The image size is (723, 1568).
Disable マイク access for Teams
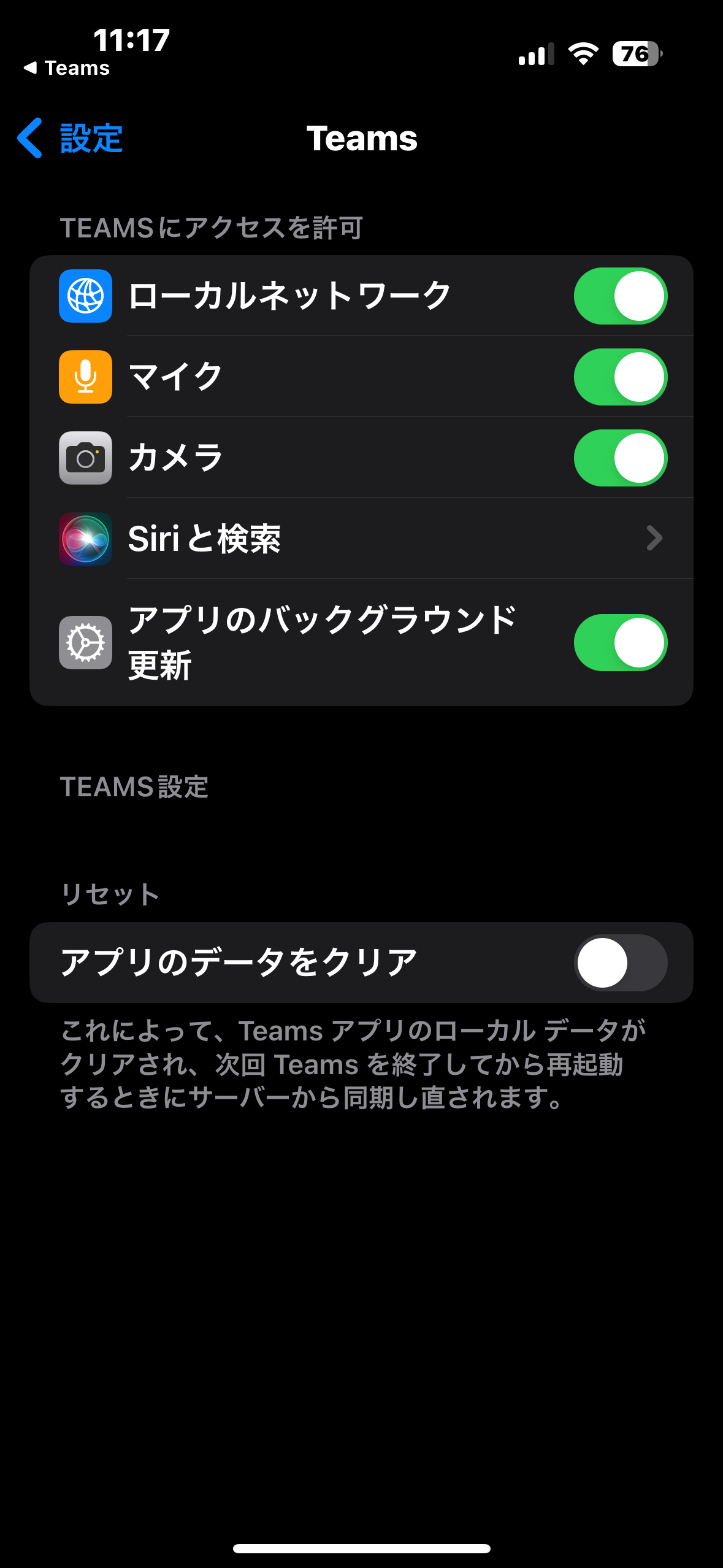(621, 377)
